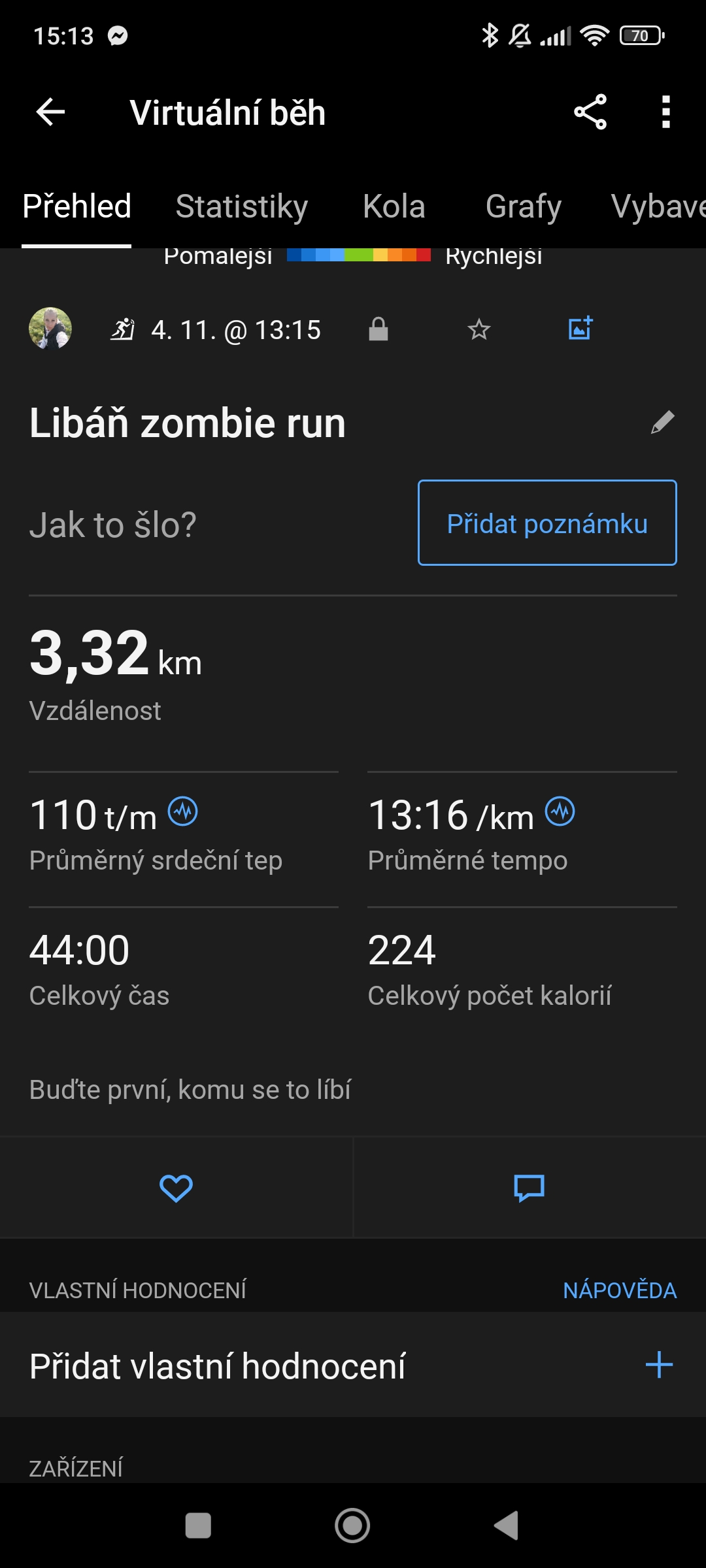Switch to the Statistiky tab
Screen dimensions: 706x1568
click(242, 206)
